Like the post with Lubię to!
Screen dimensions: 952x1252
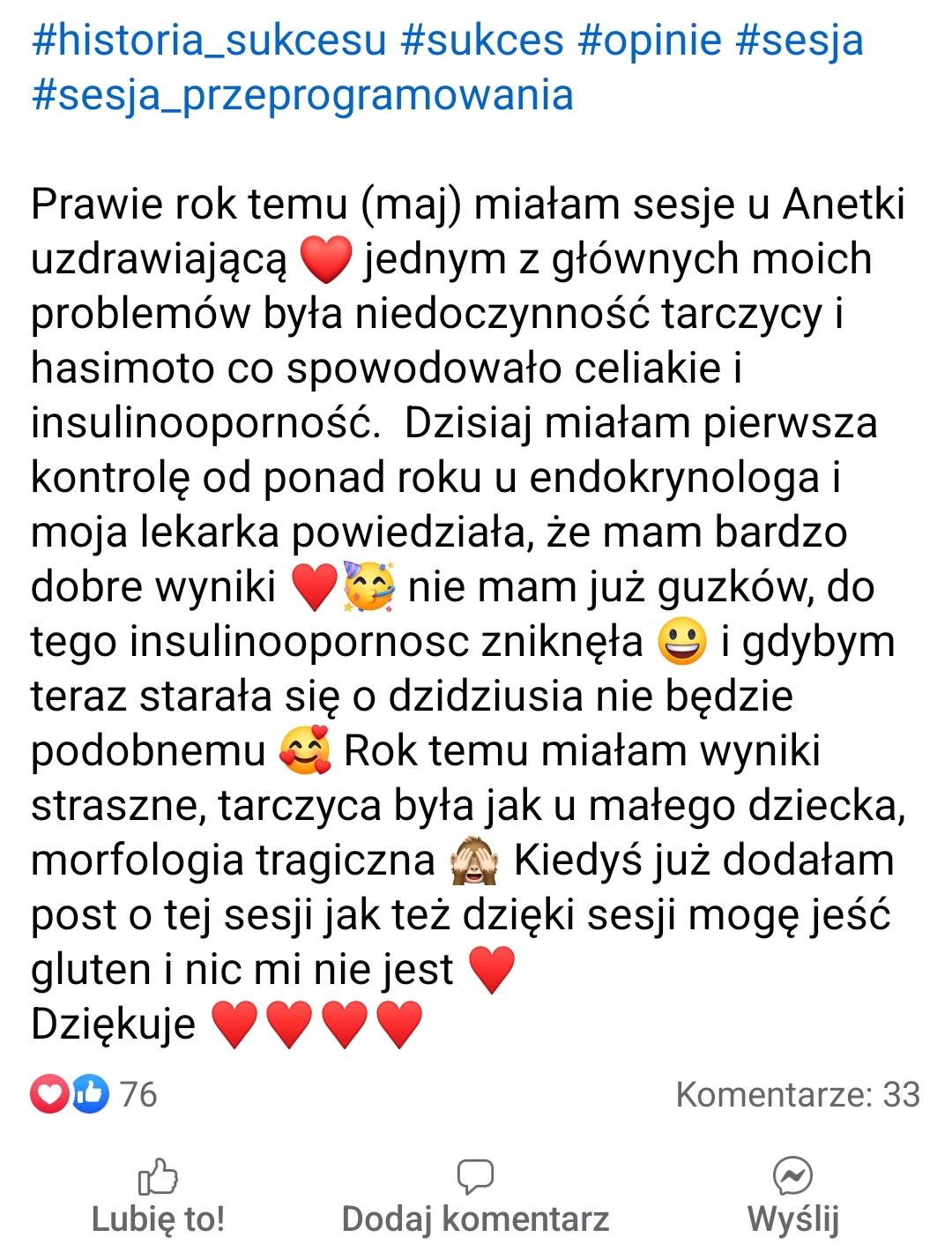[159, 1197]
